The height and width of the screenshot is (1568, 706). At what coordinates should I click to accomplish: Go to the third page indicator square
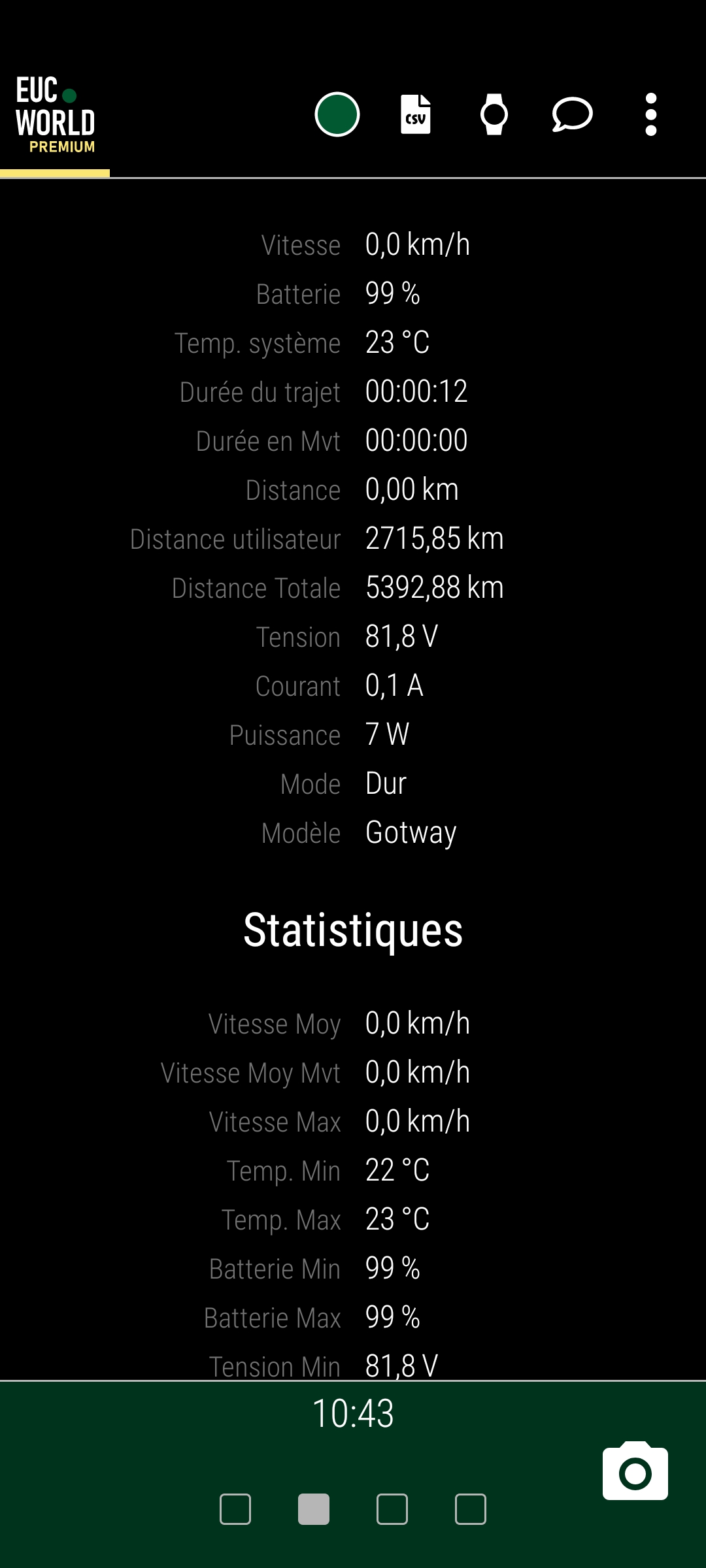coord(392,1509)
